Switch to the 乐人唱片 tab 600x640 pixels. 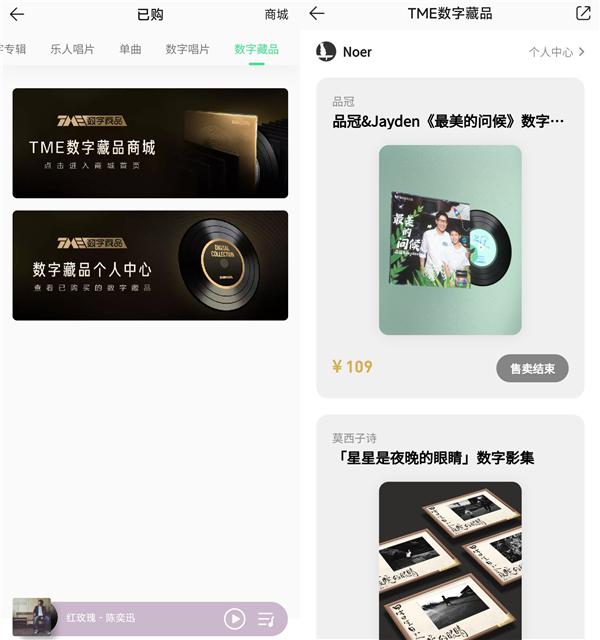[72, 49]
